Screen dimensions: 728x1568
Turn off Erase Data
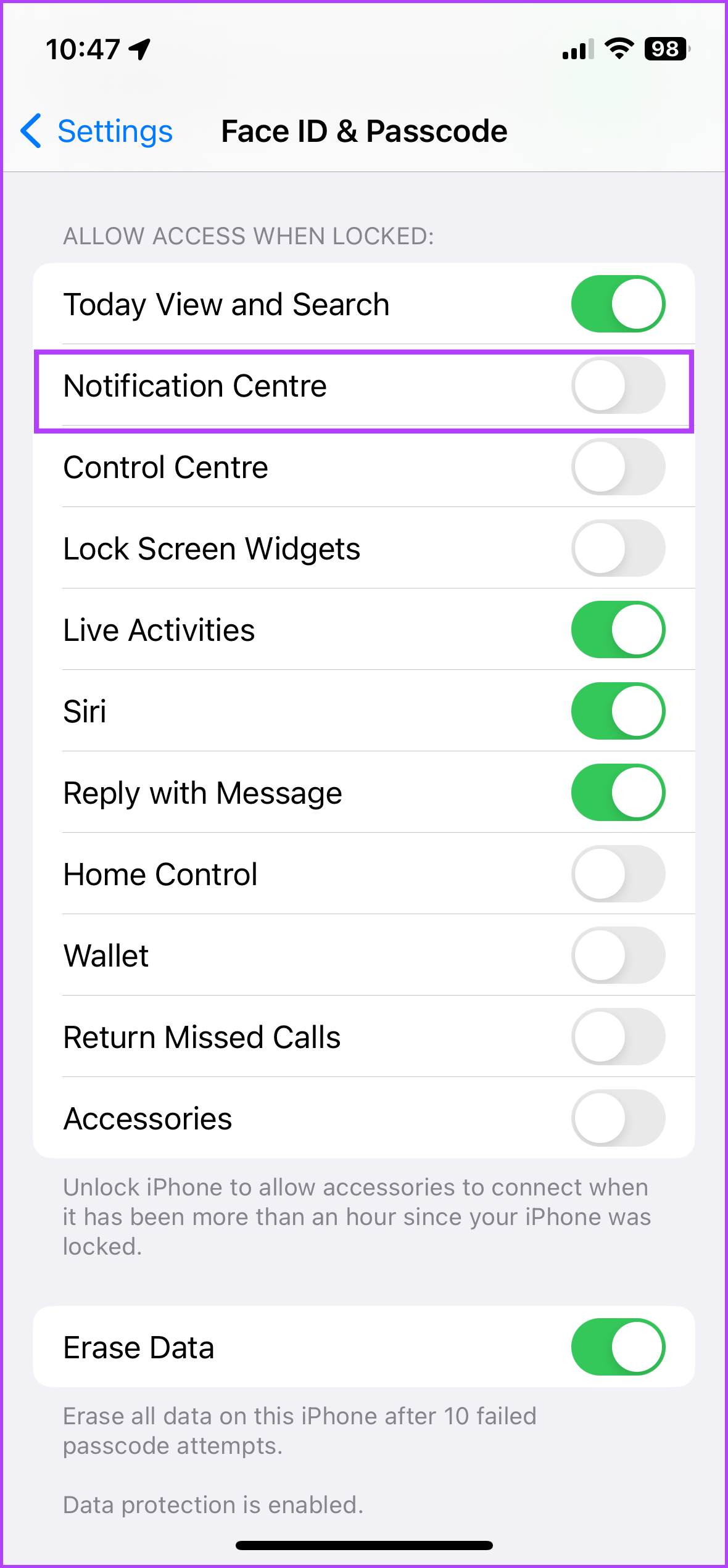[x=618, y=1347]
